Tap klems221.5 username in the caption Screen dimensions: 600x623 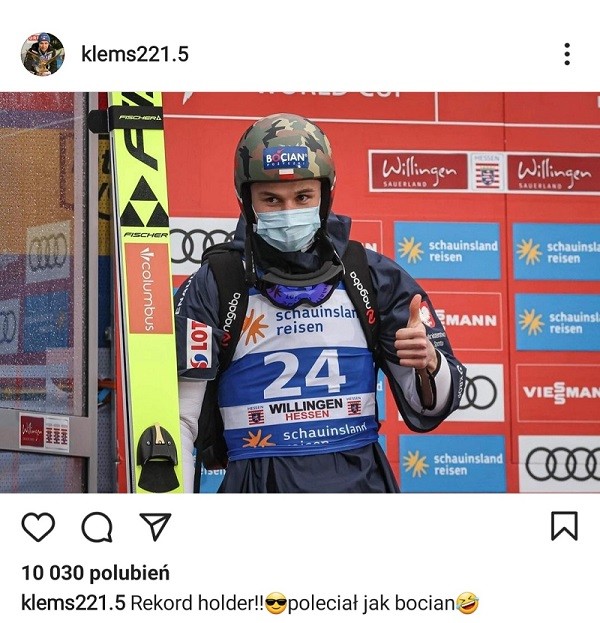tap(73, 603)
